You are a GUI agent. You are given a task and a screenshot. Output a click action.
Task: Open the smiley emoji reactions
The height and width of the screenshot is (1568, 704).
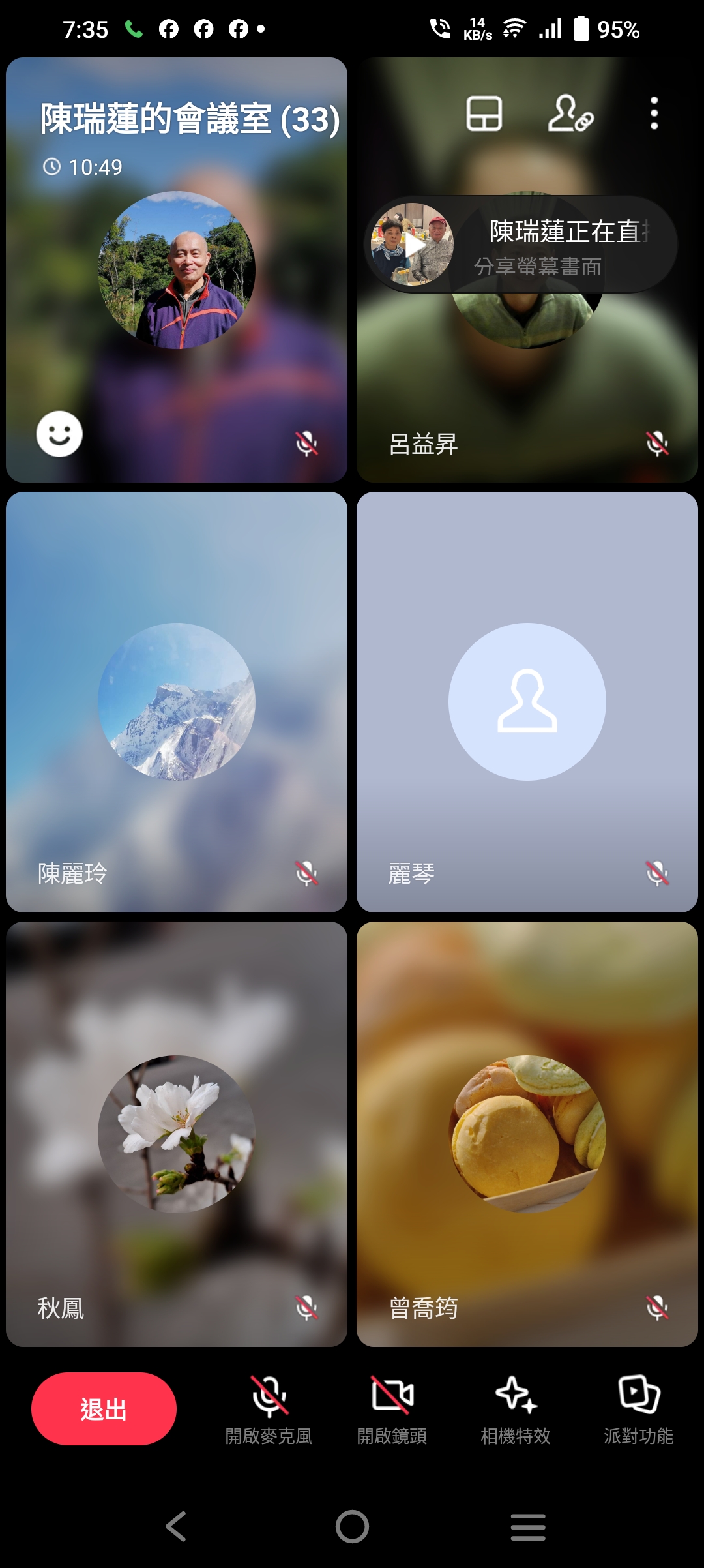(59, 434)
